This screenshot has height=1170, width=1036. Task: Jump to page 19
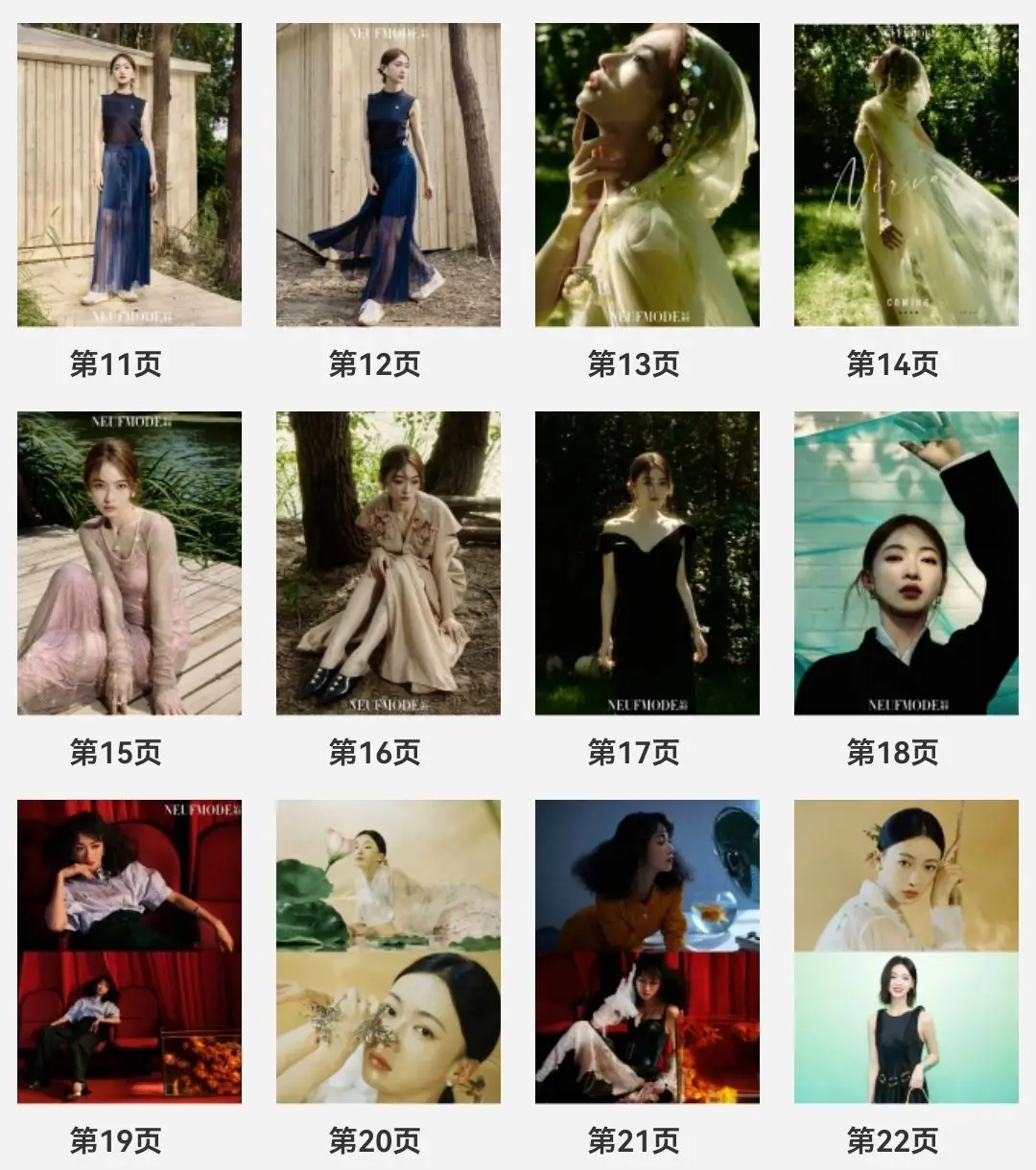pos(129,952)
